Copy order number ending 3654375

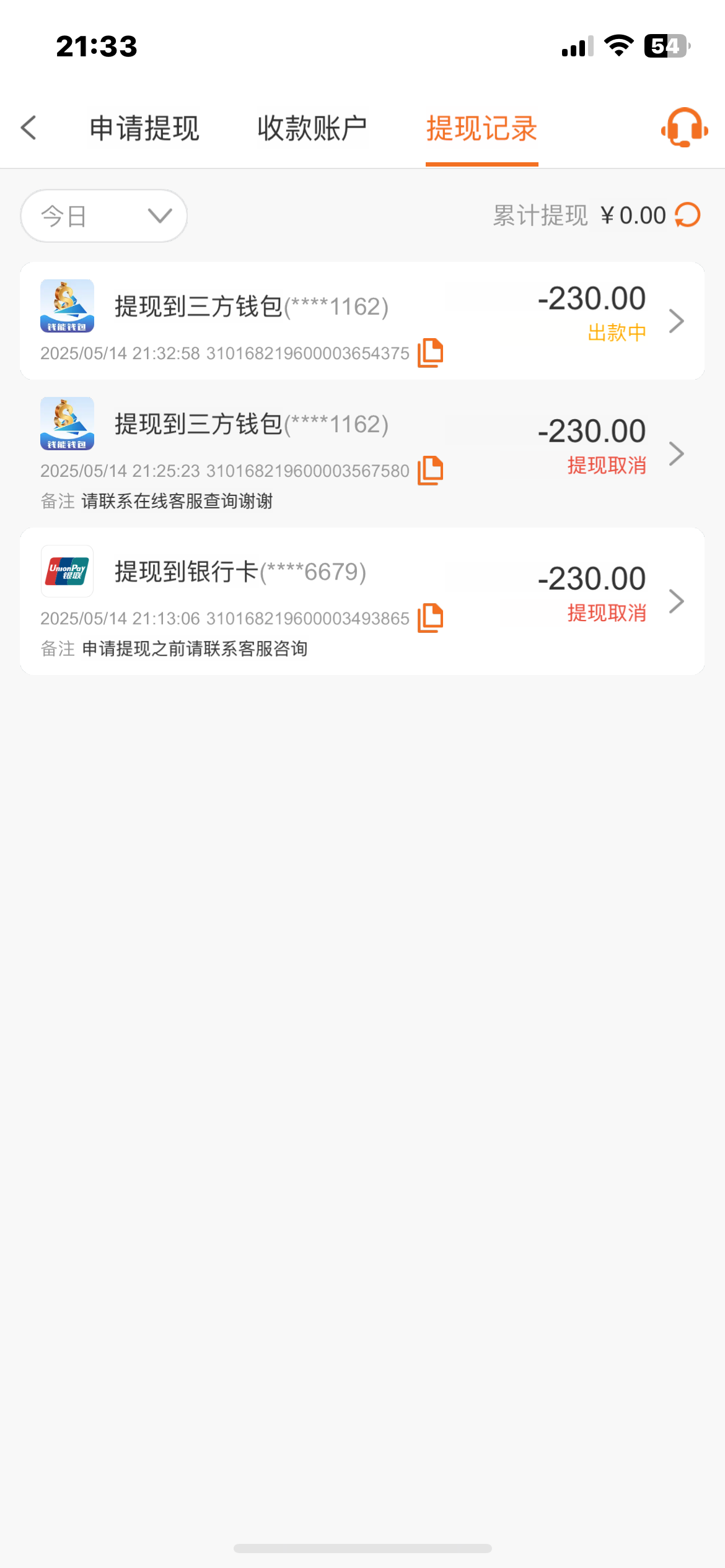click(x=430, y=353)
